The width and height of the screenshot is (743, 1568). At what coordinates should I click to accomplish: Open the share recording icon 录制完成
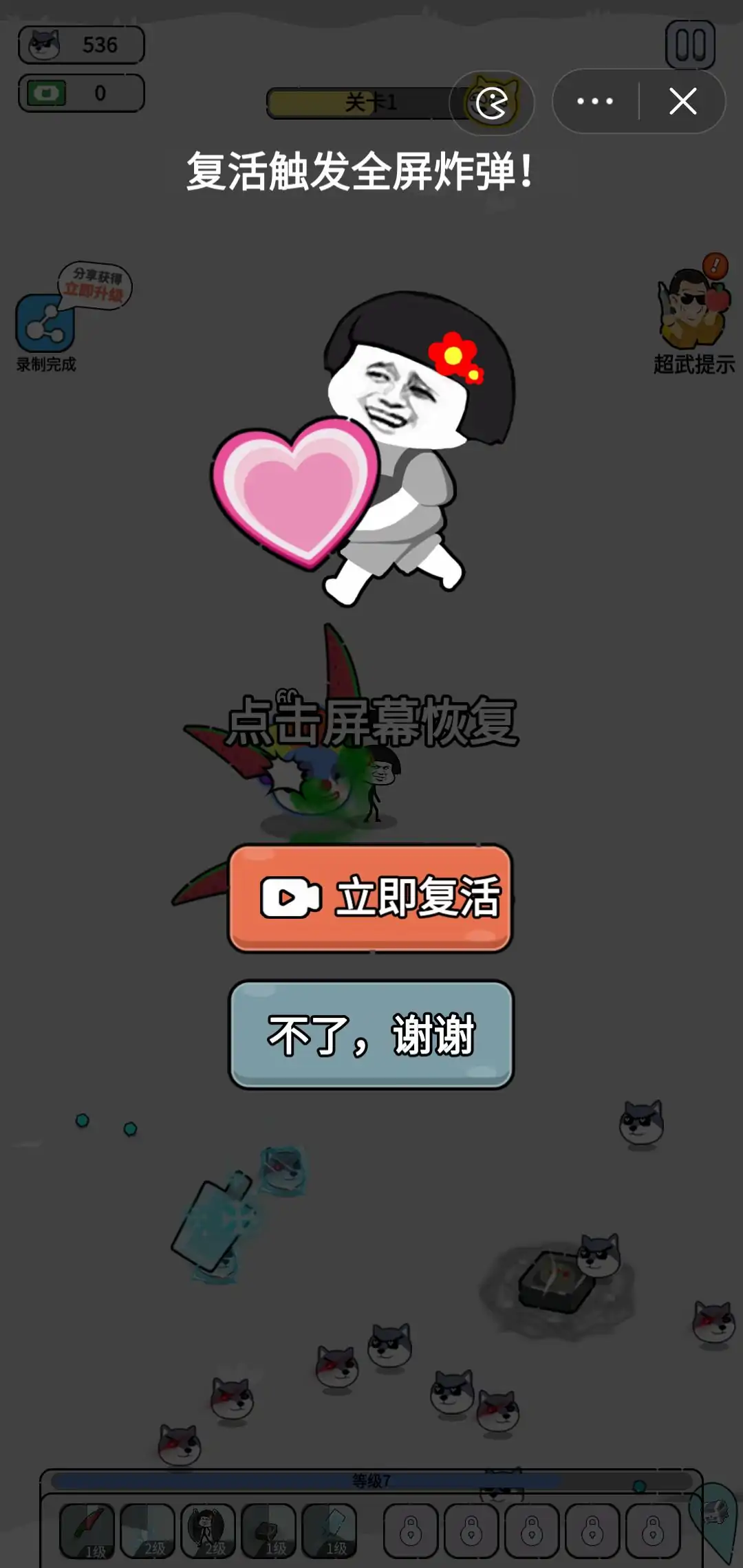pos(45,324)
